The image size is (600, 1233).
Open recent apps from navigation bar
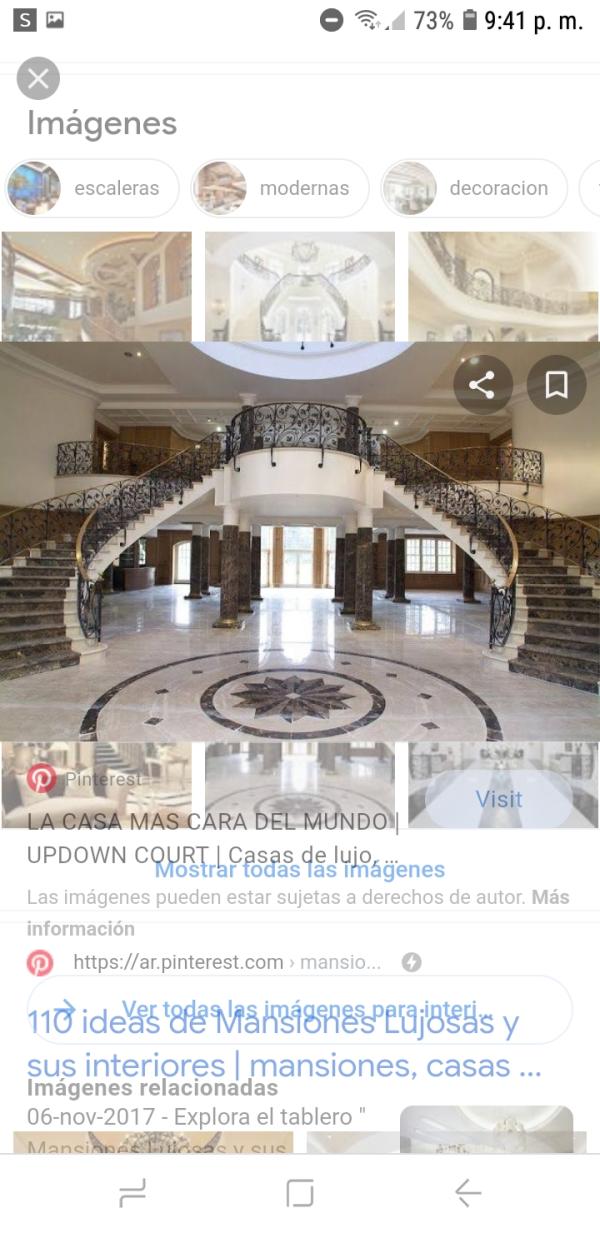tap(132, 1192)
